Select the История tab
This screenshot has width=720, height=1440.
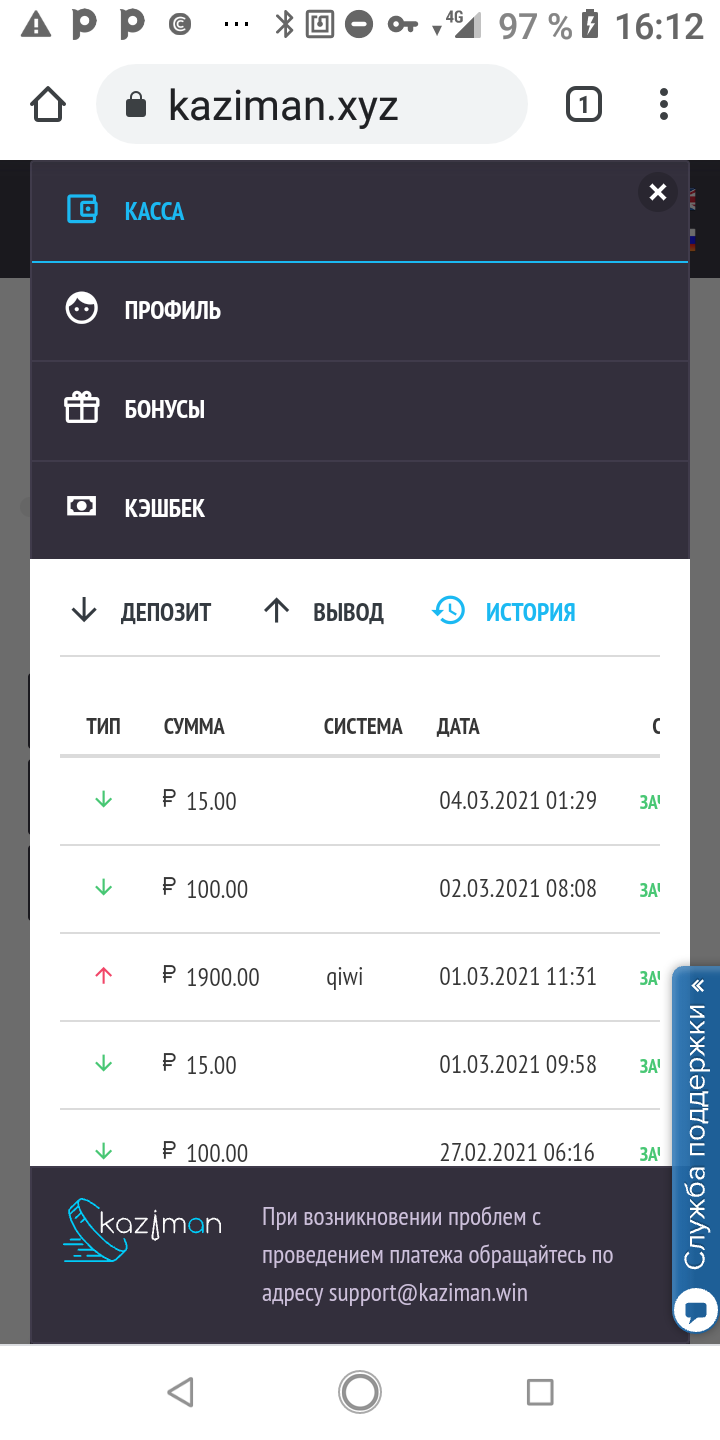pyautogui.click(x=505, y=611)
